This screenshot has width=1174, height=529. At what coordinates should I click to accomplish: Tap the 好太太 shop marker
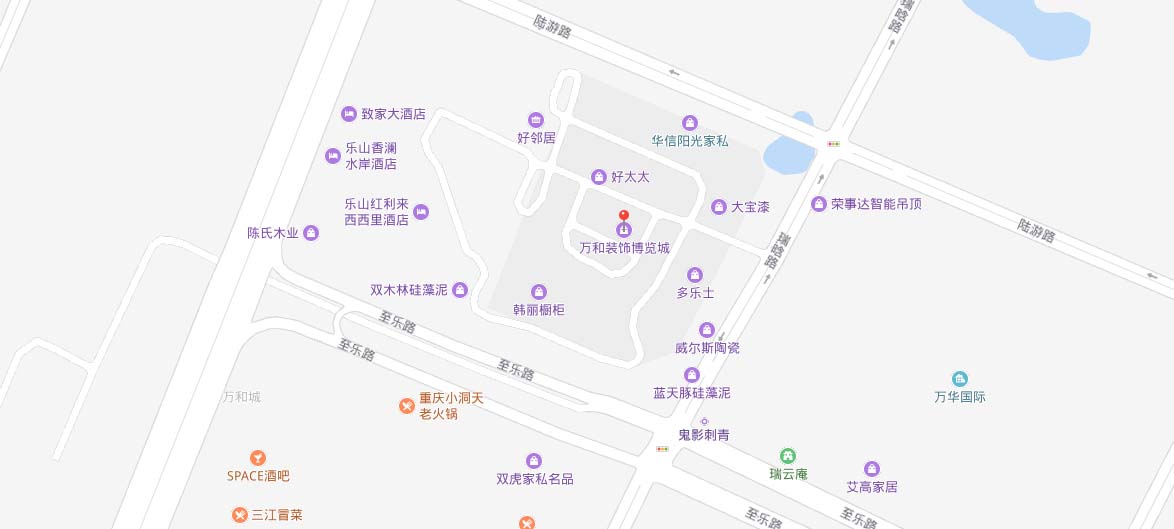tap(599, 177)
